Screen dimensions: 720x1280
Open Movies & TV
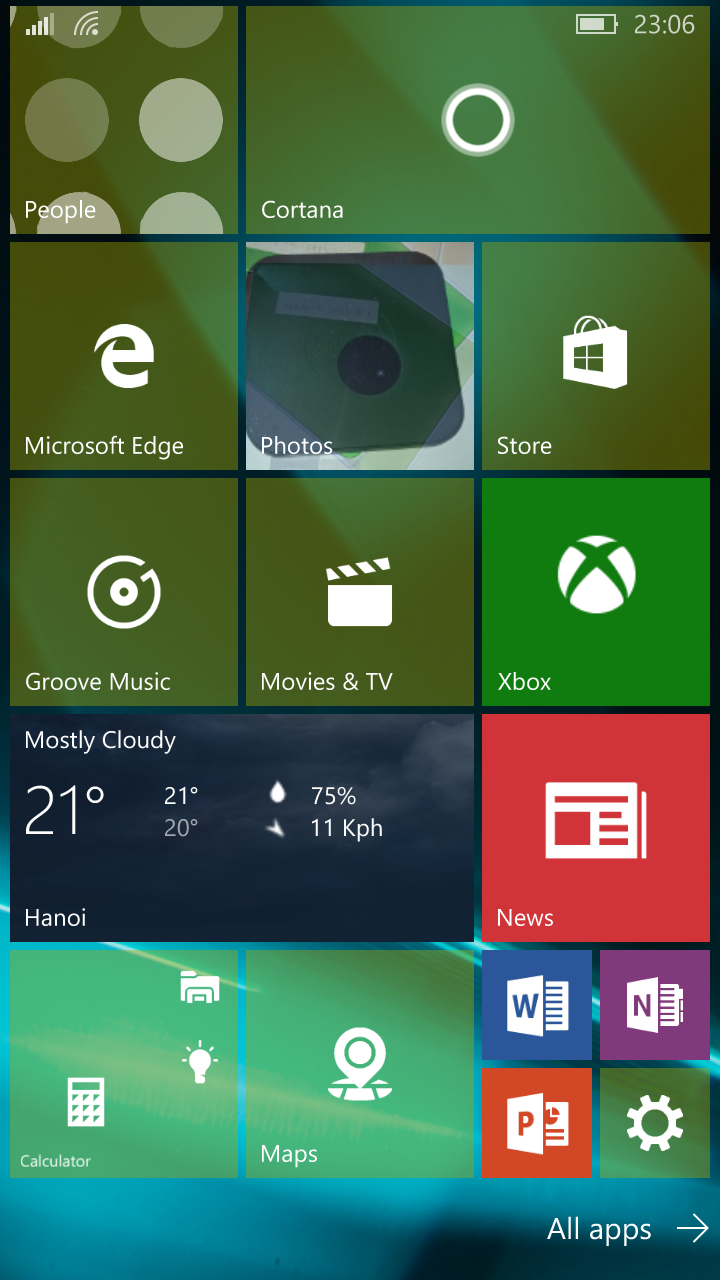click(x=360, y=592)
